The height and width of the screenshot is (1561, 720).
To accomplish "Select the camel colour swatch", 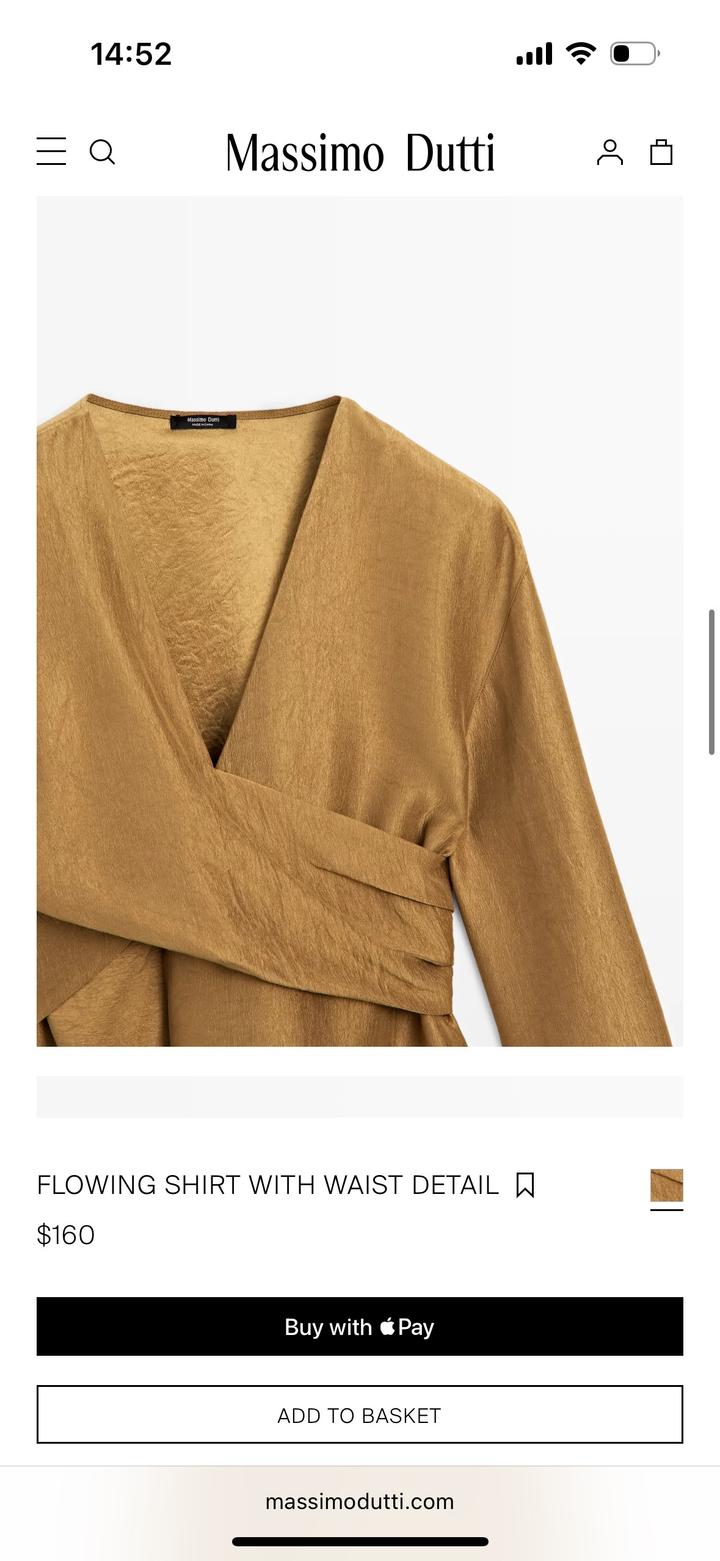I will (666, 1185).
